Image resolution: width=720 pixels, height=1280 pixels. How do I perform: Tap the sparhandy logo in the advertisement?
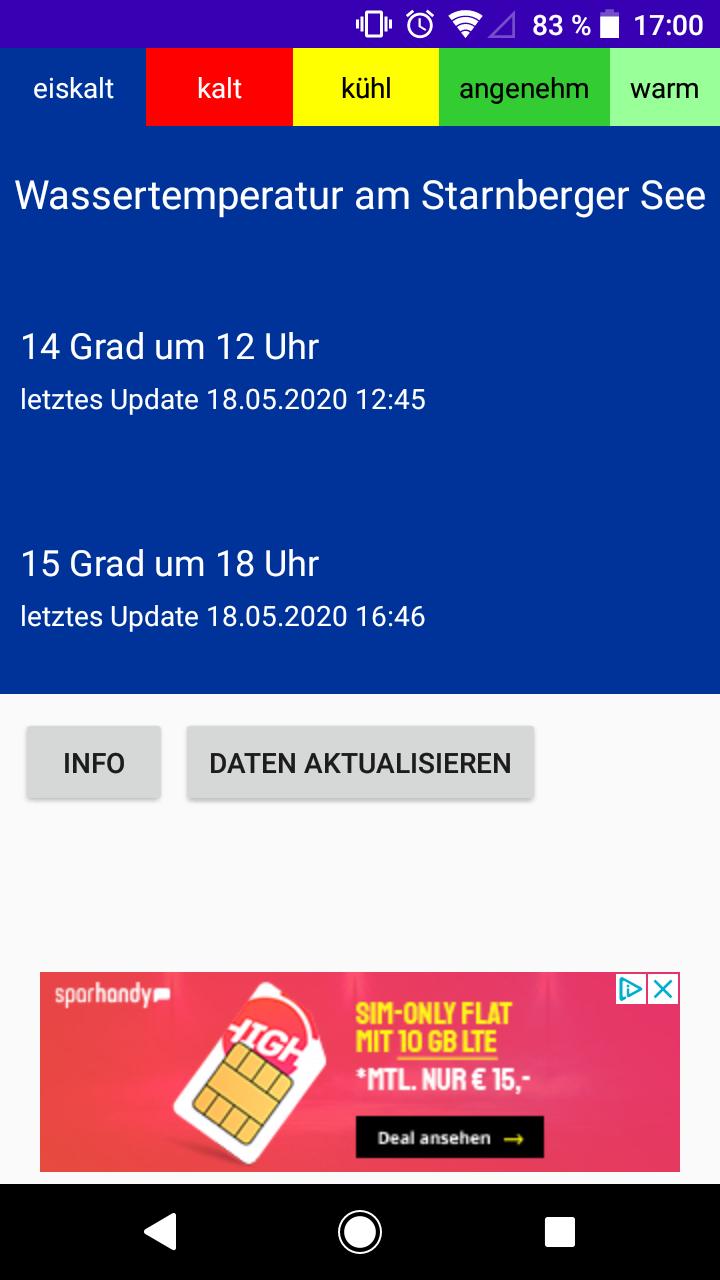[x=113, y=991]
